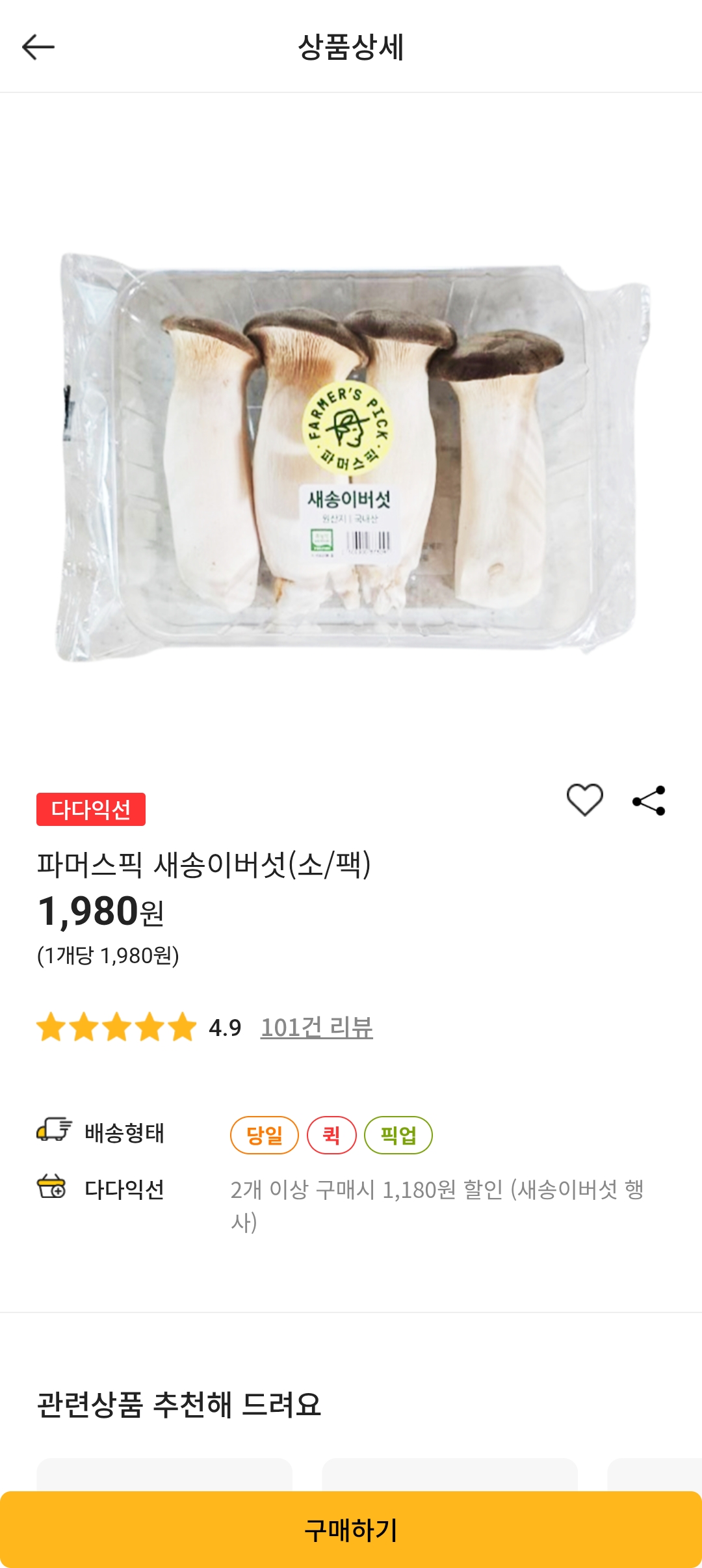The image size is (702, 1568).
Task: Click the king oyster mushroom product photo
Action: (x=351, y=462)
